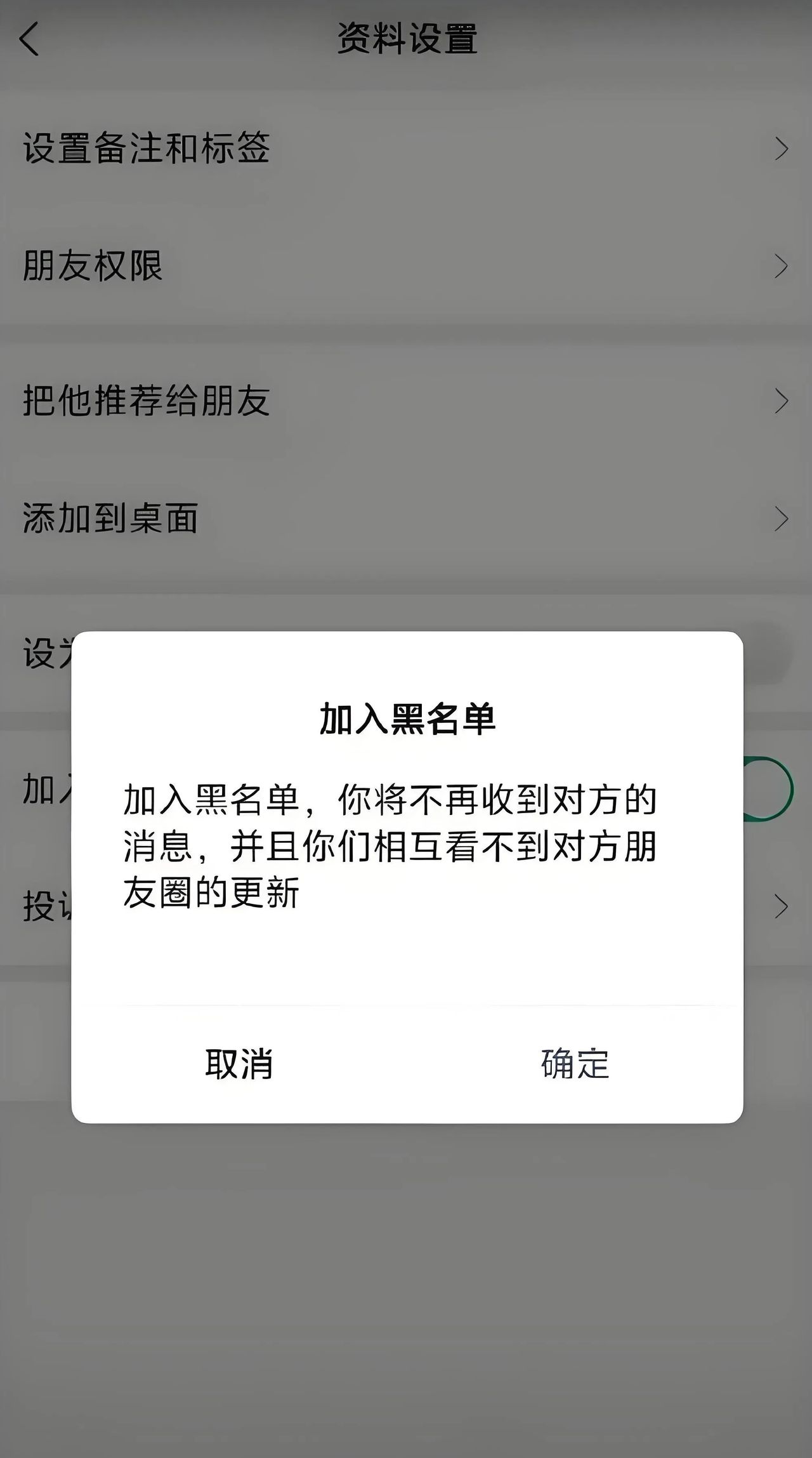This screenshot has height=1458, width=812.
Task: Click the chevron next to 把他推荐给朋友
Action: point(782,401)
